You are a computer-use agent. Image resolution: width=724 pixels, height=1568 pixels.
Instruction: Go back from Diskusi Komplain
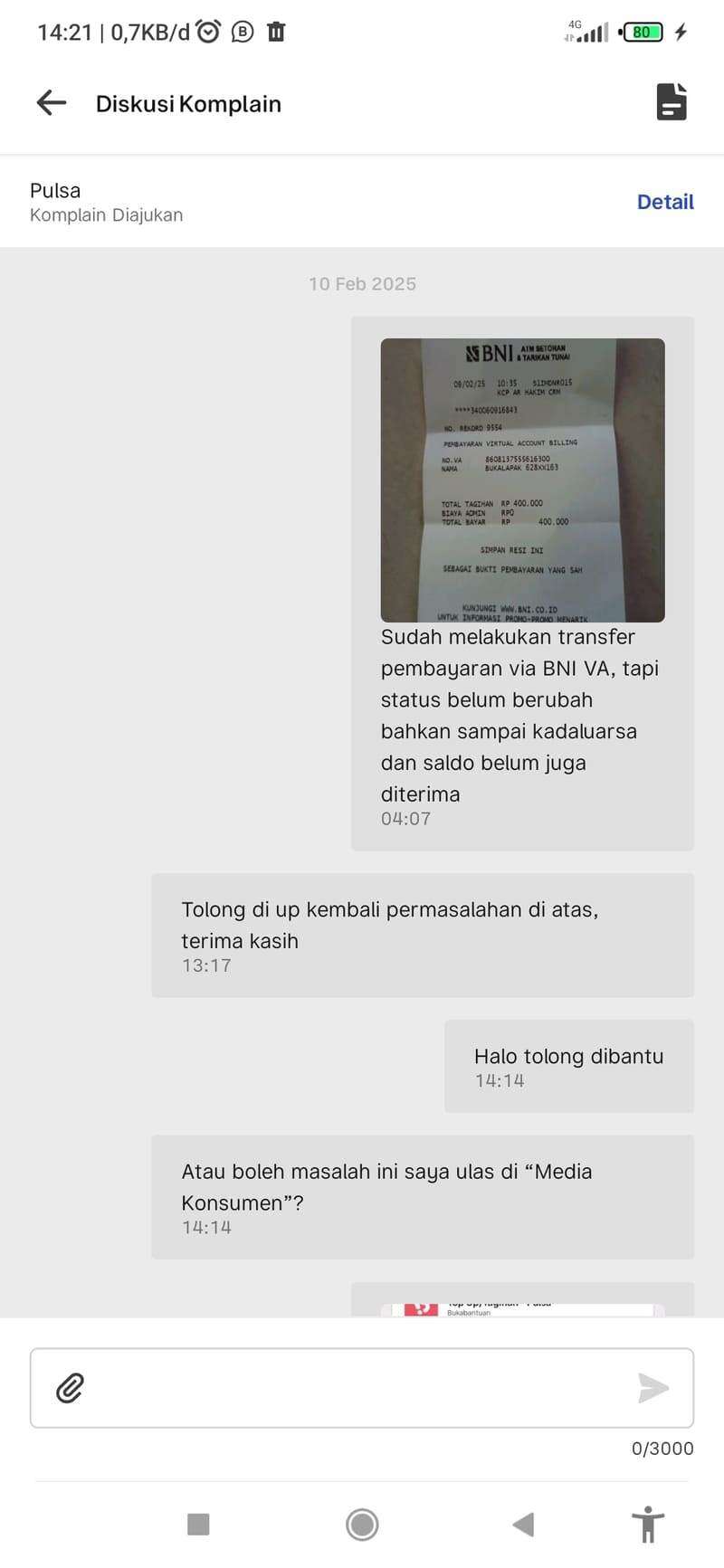52,103
